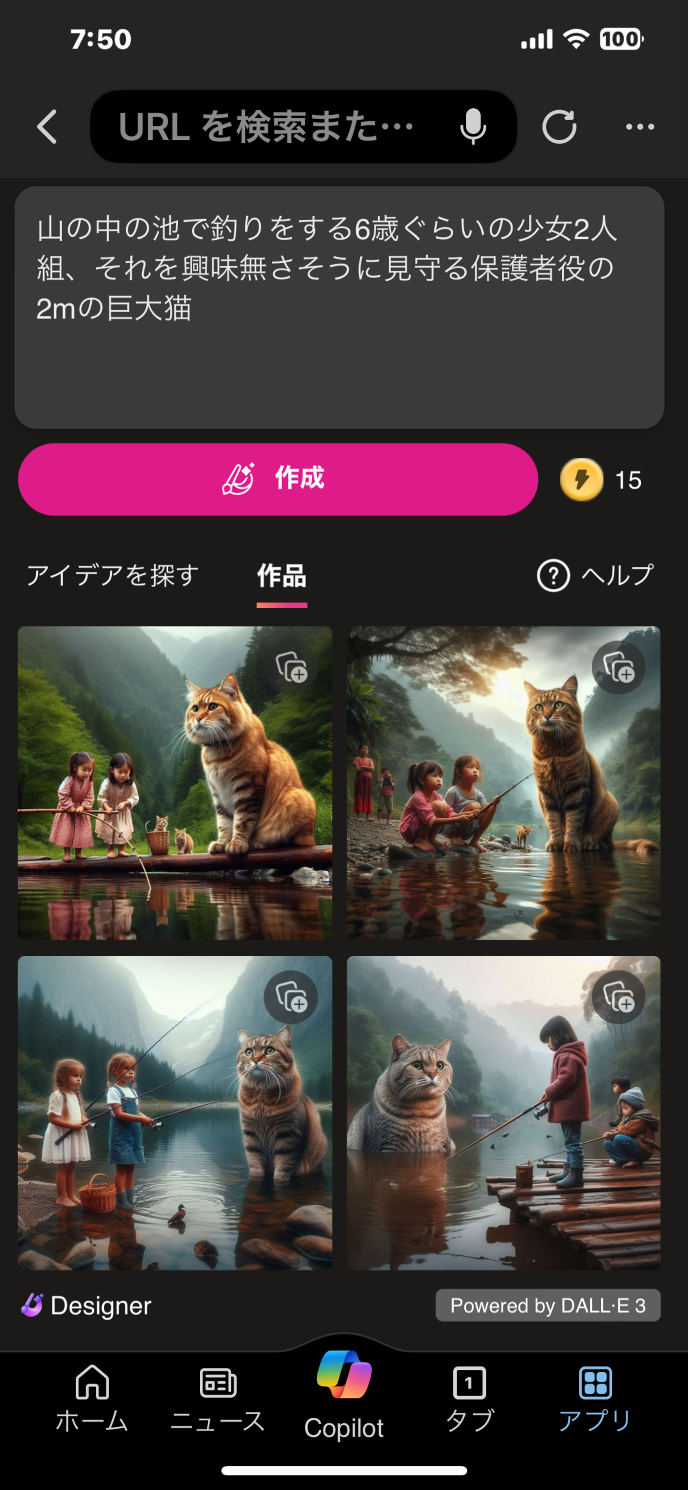Start voice search with the microphone
The width and height of the screenshot is (688, 1490).
point(473,127)
